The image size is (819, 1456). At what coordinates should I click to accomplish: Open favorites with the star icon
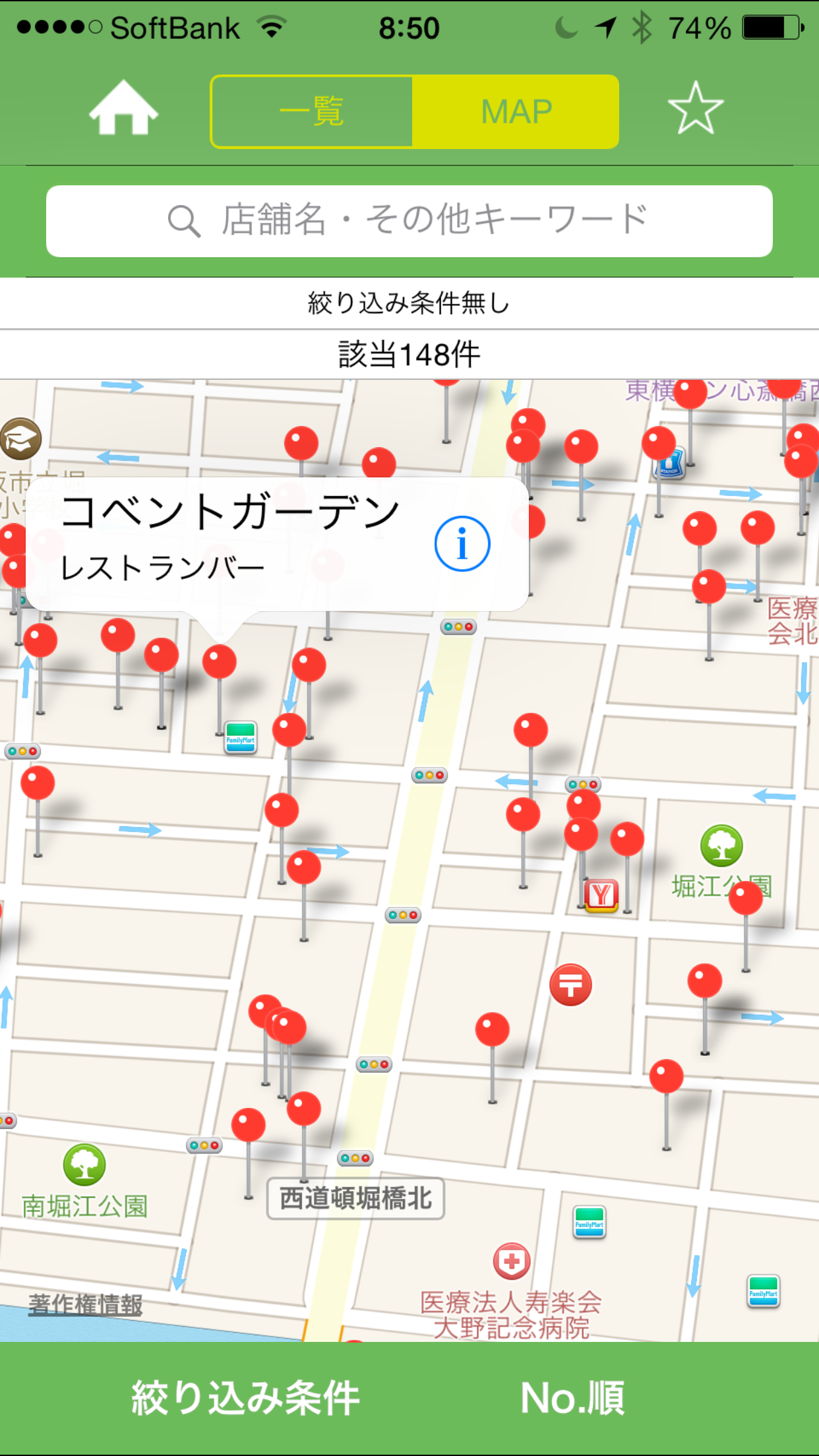(x=696, y=108)
